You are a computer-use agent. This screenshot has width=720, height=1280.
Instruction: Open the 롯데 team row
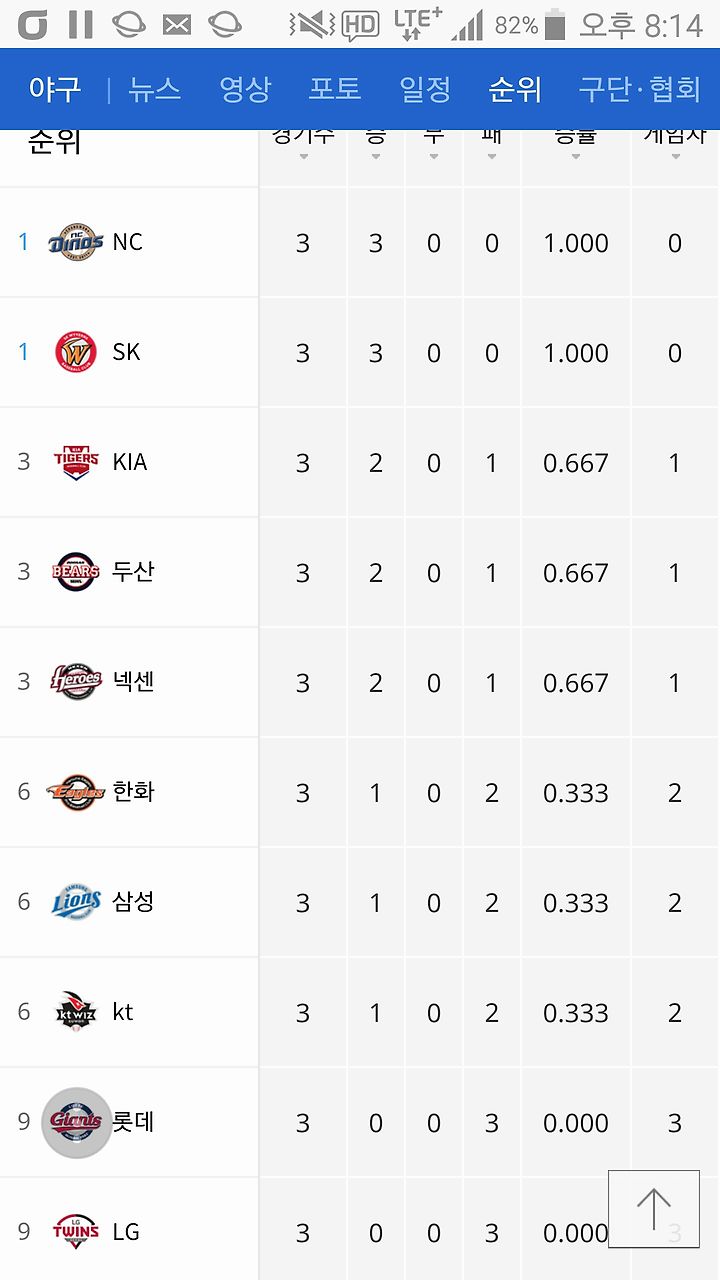pyautogui.click(x=360, y=1122)
